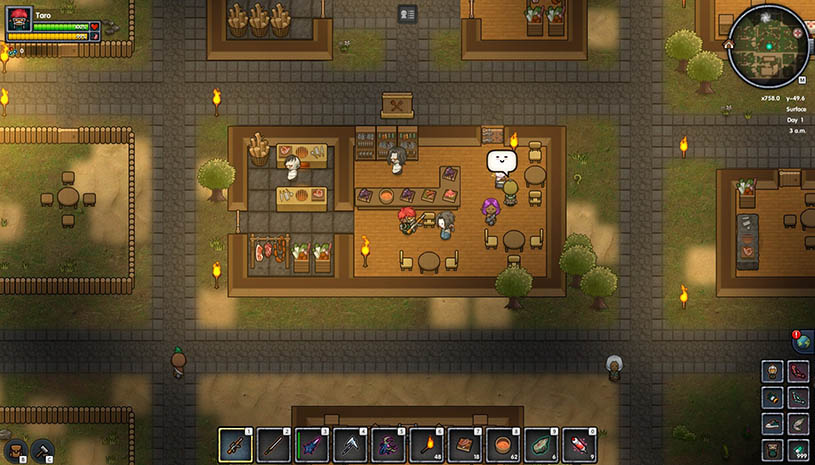Select the orange bowl in hotbar slot 8

click(x=502, y=444)
